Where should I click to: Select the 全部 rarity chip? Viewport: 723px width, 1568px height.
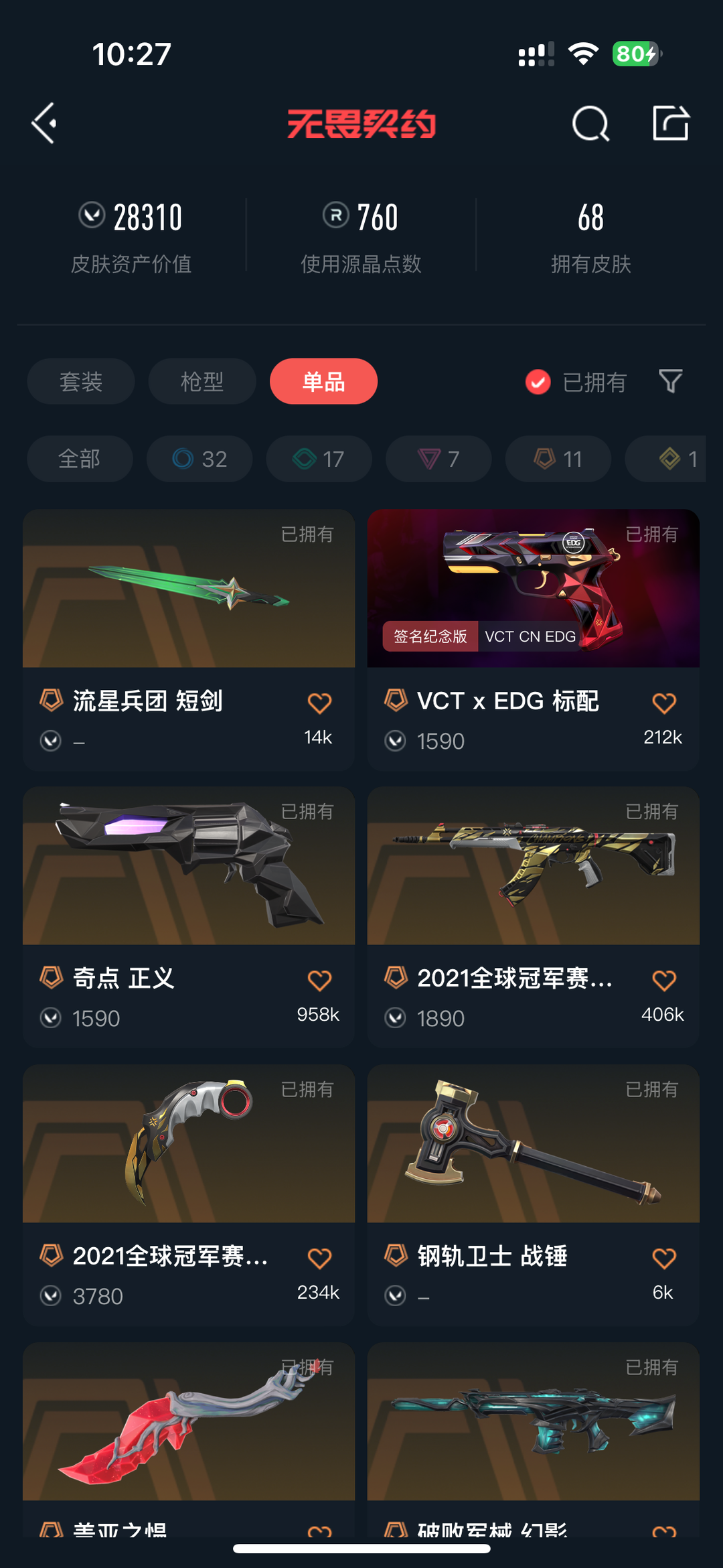pos(80,459)
